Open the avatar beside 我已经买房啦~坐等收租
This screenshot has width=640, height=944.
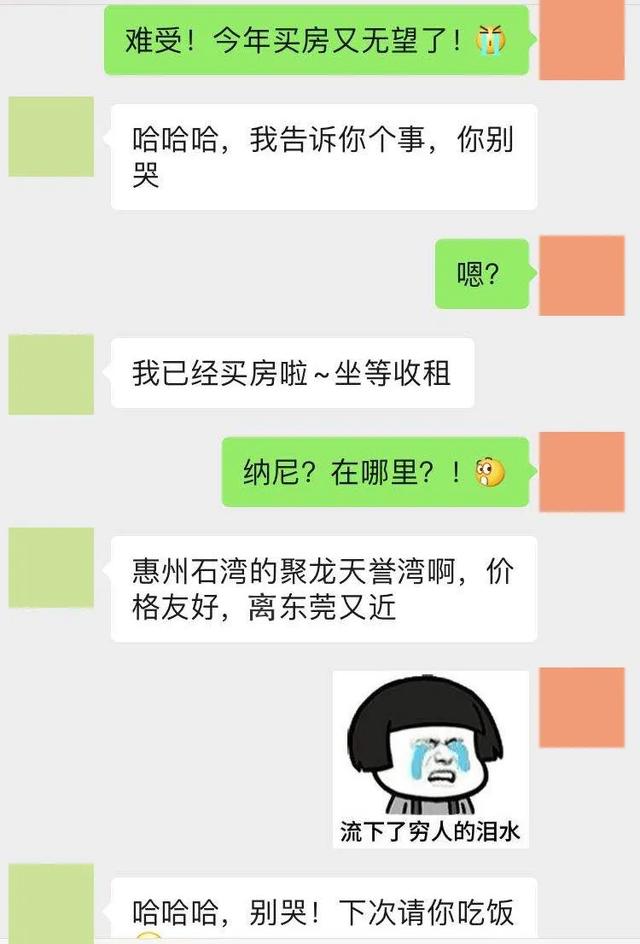click(x=51, y=374)
